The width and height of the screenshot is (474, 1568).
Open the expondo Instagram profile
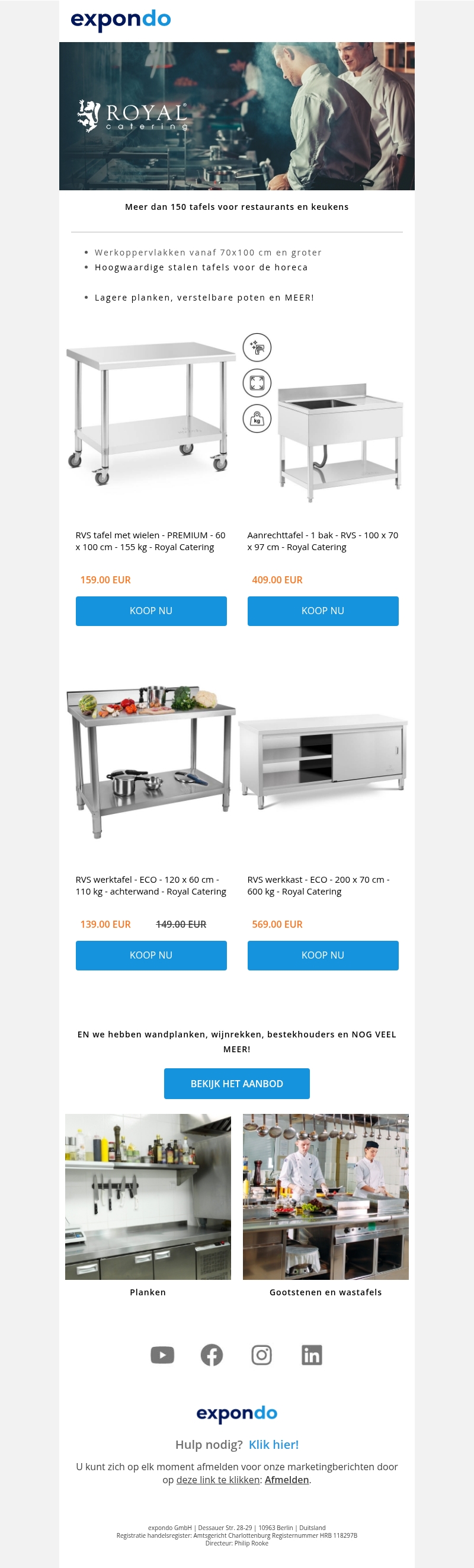pos(262,1355)
